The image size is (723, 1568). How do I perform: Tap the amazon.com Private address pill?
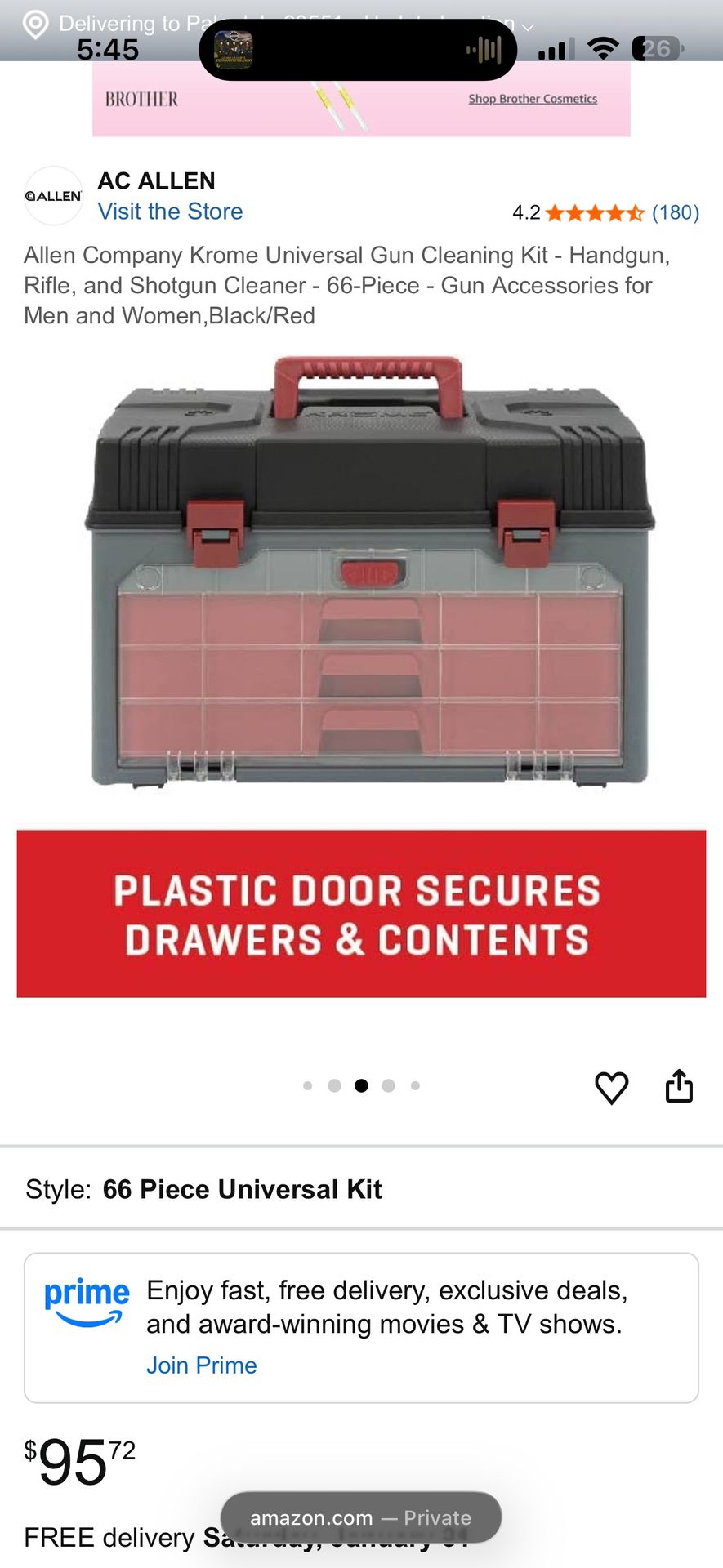pyautogui.click(x=360, y=1517)
